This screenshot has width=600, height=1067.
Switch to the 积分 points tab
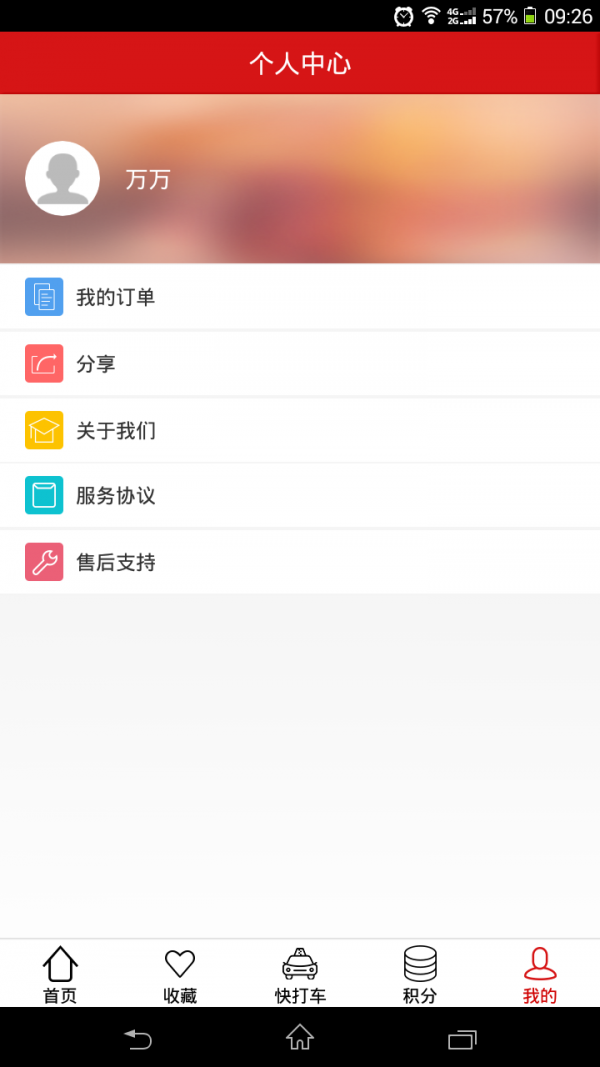click(420, 974)
